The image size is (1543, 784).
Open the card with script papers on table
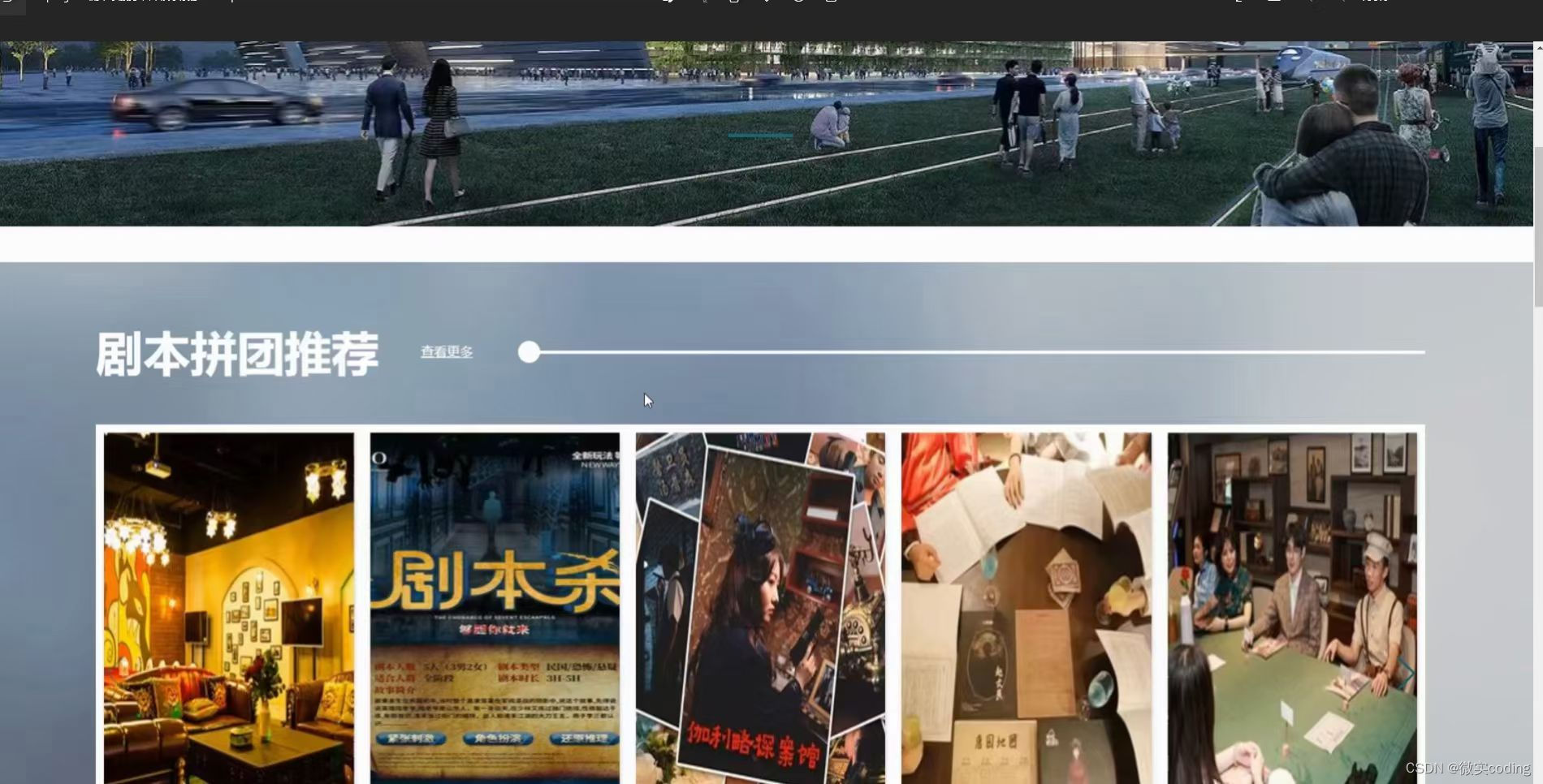(1026, 607)
